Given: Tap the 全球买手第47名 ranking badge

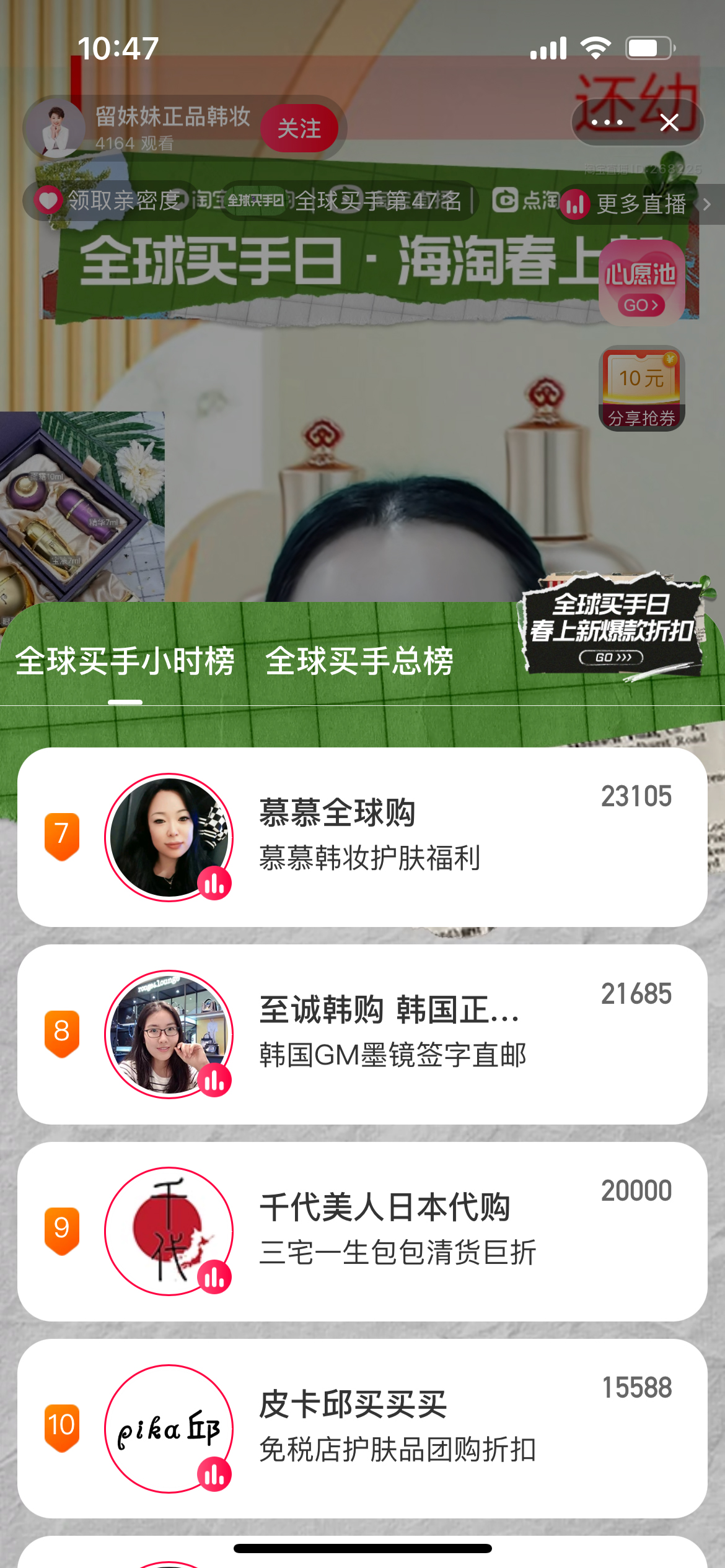Looking at the screenshot, I should click(377, 202).
